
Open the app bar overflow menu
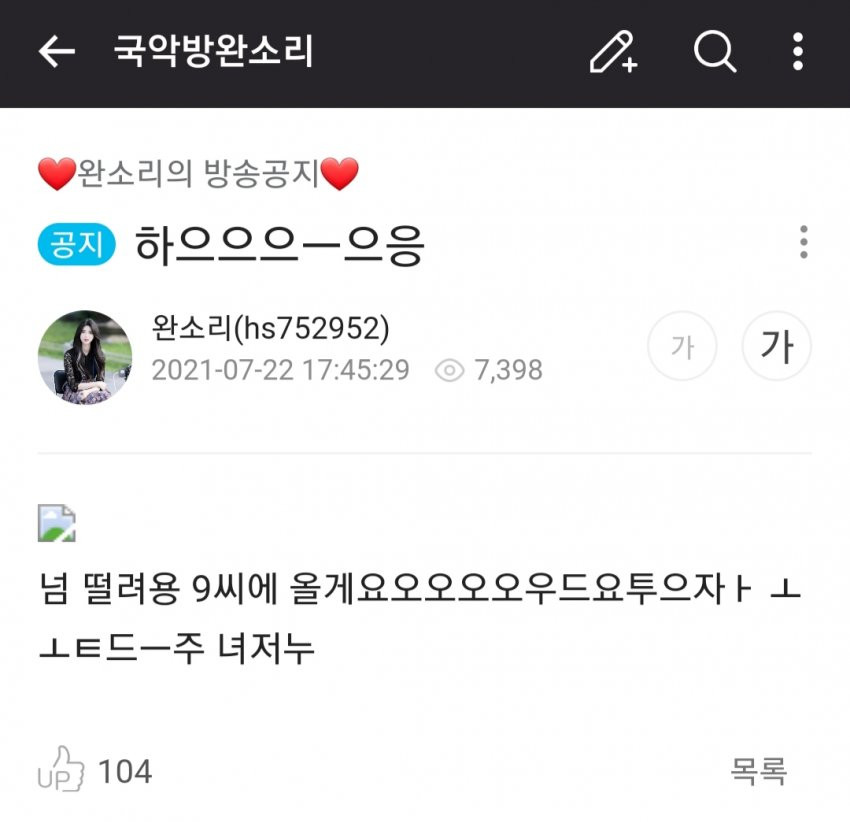(x=797, y=51)
